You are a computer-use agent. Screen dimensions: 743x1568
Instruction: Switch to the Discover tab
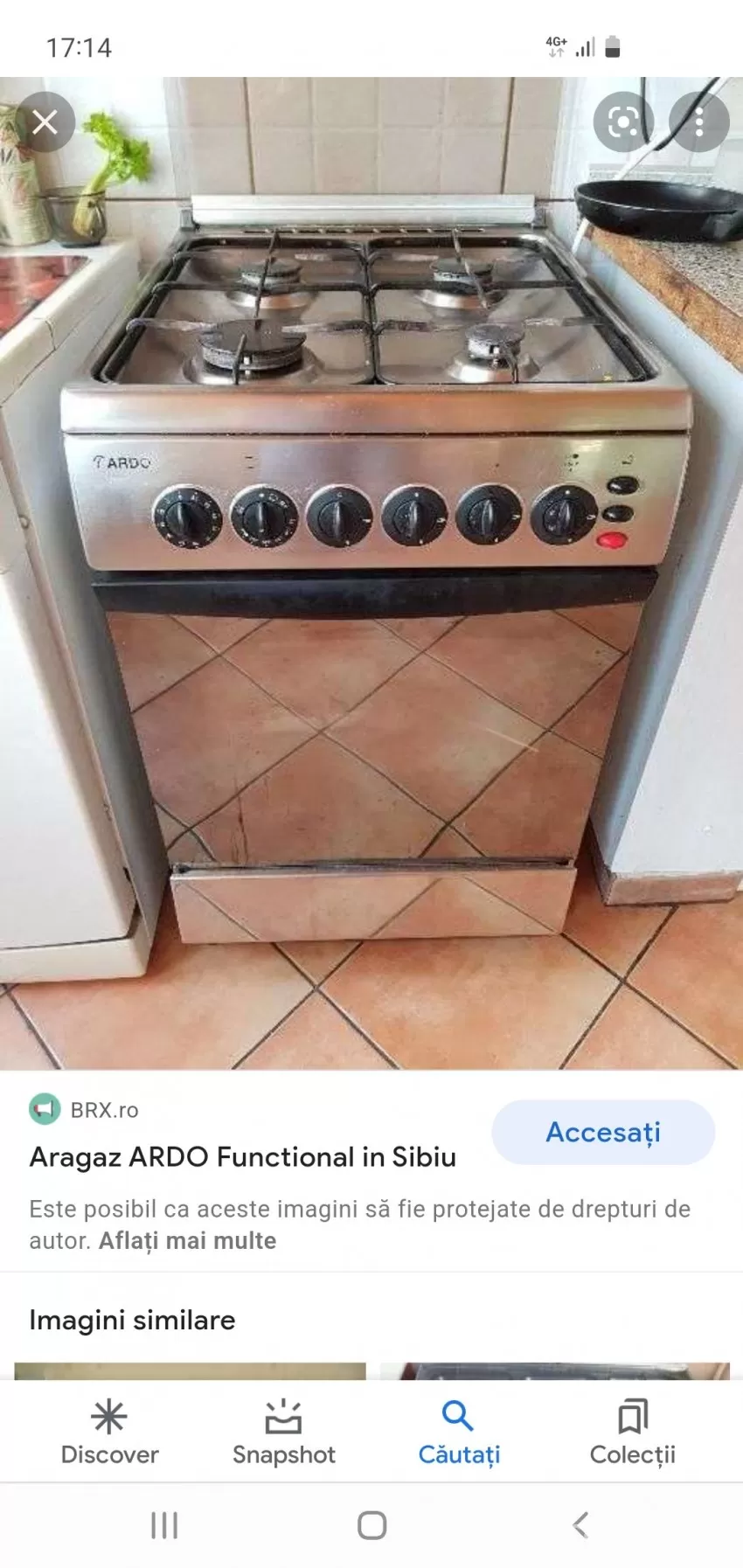(x=109, y=1432)
